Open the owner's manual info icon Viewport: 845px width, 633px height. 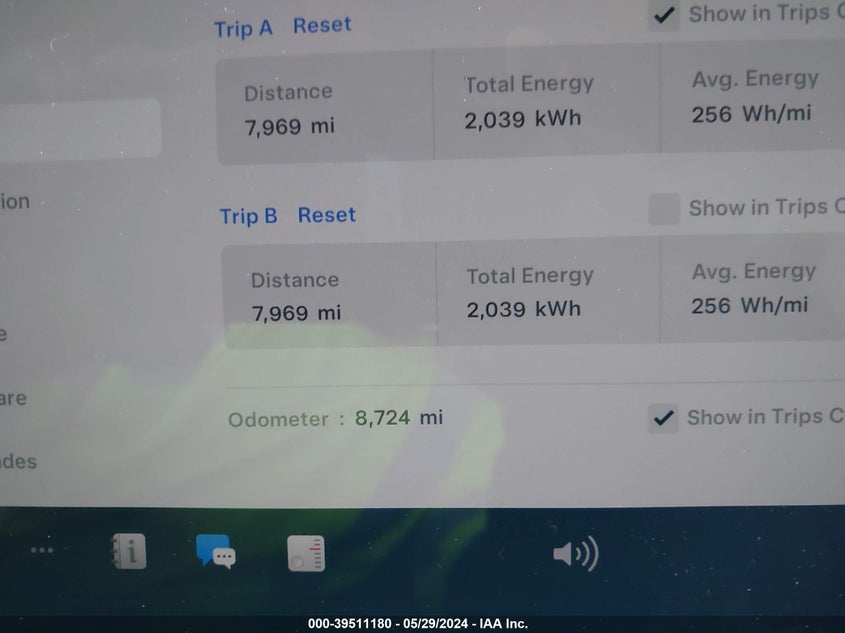[x=128, y=551]
